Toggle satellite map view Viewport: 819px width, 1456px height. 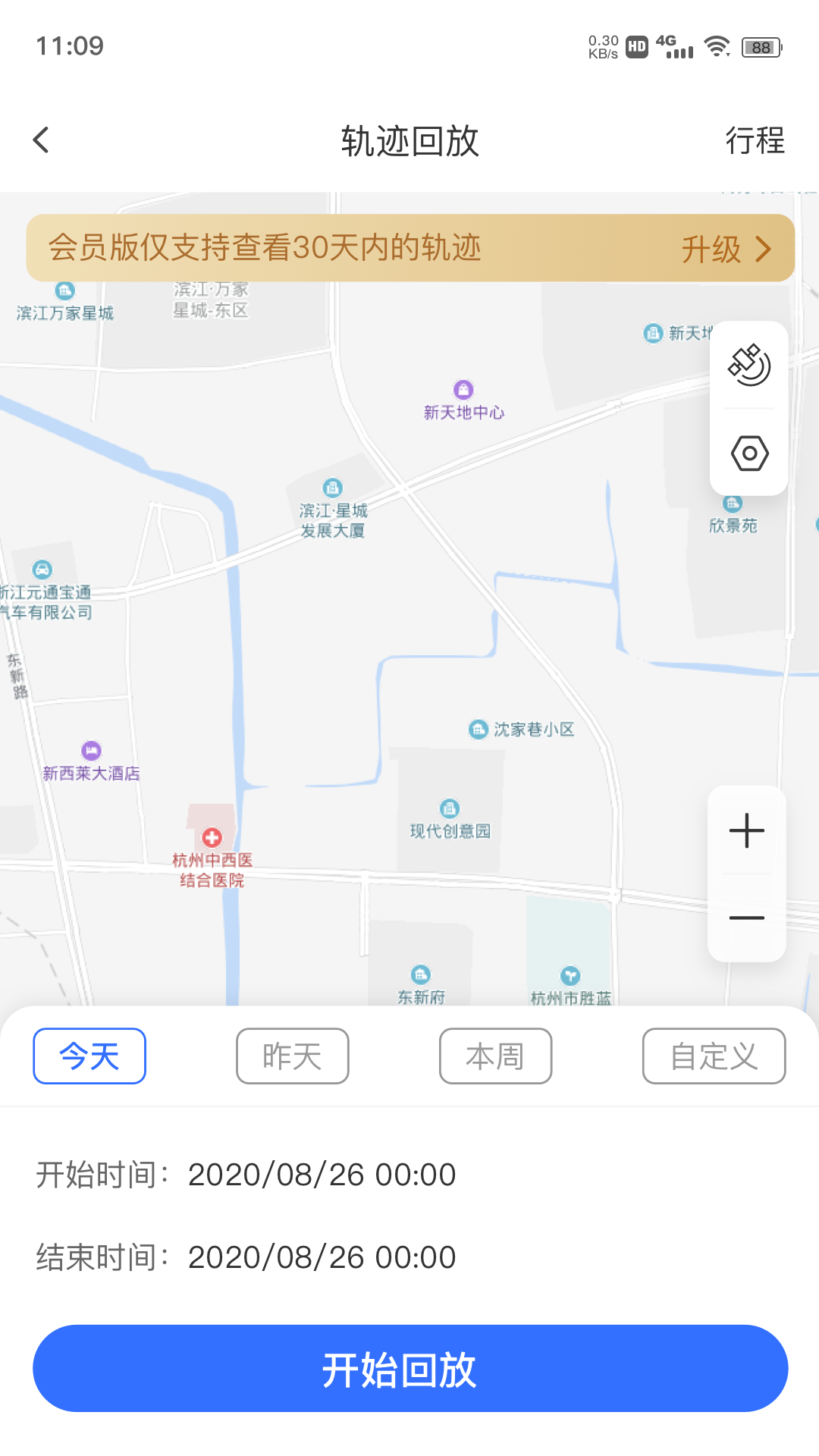click(749, 366)
